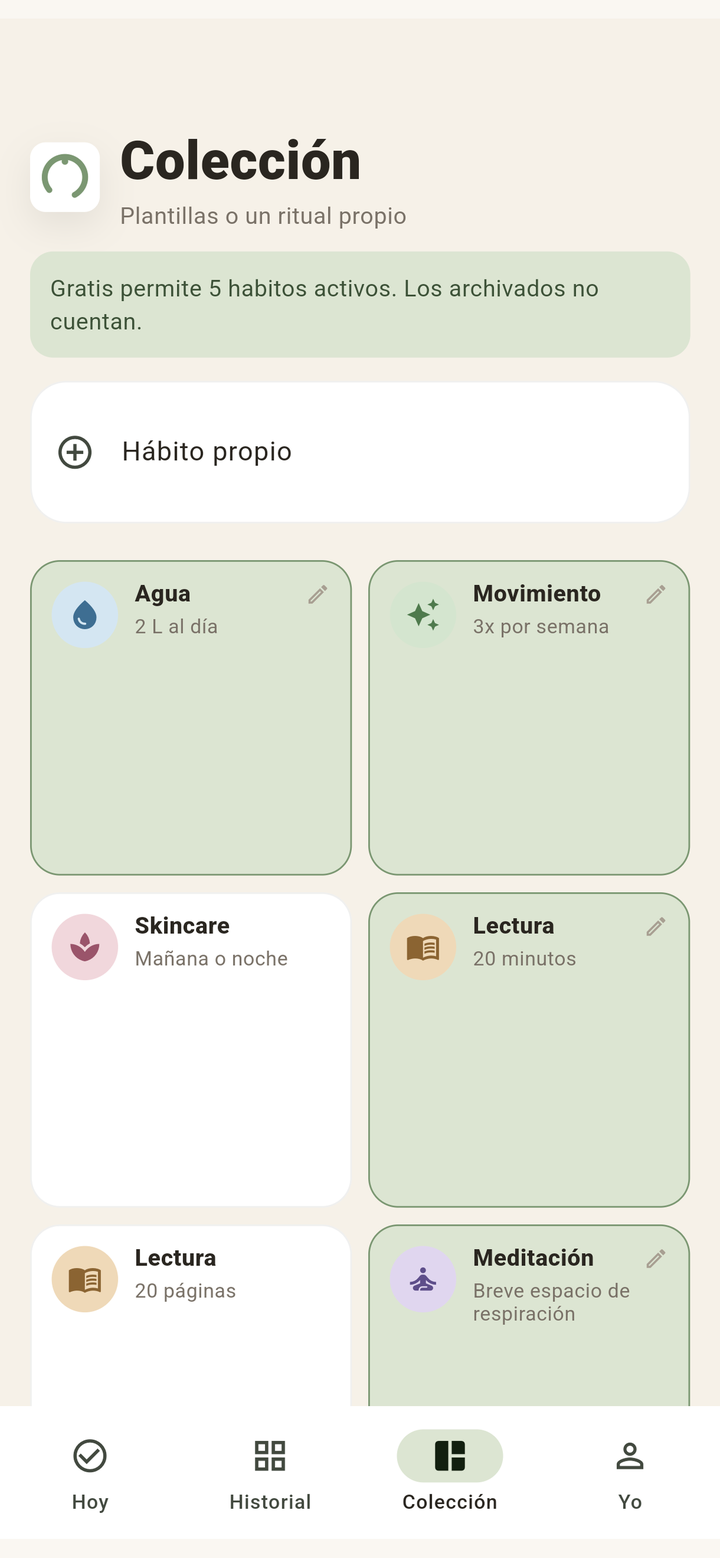The height and width of the screenshot is (1558, 720).
Task: Select the Skincare template card
Action: pyautogui.click(x=191, y=1050)
